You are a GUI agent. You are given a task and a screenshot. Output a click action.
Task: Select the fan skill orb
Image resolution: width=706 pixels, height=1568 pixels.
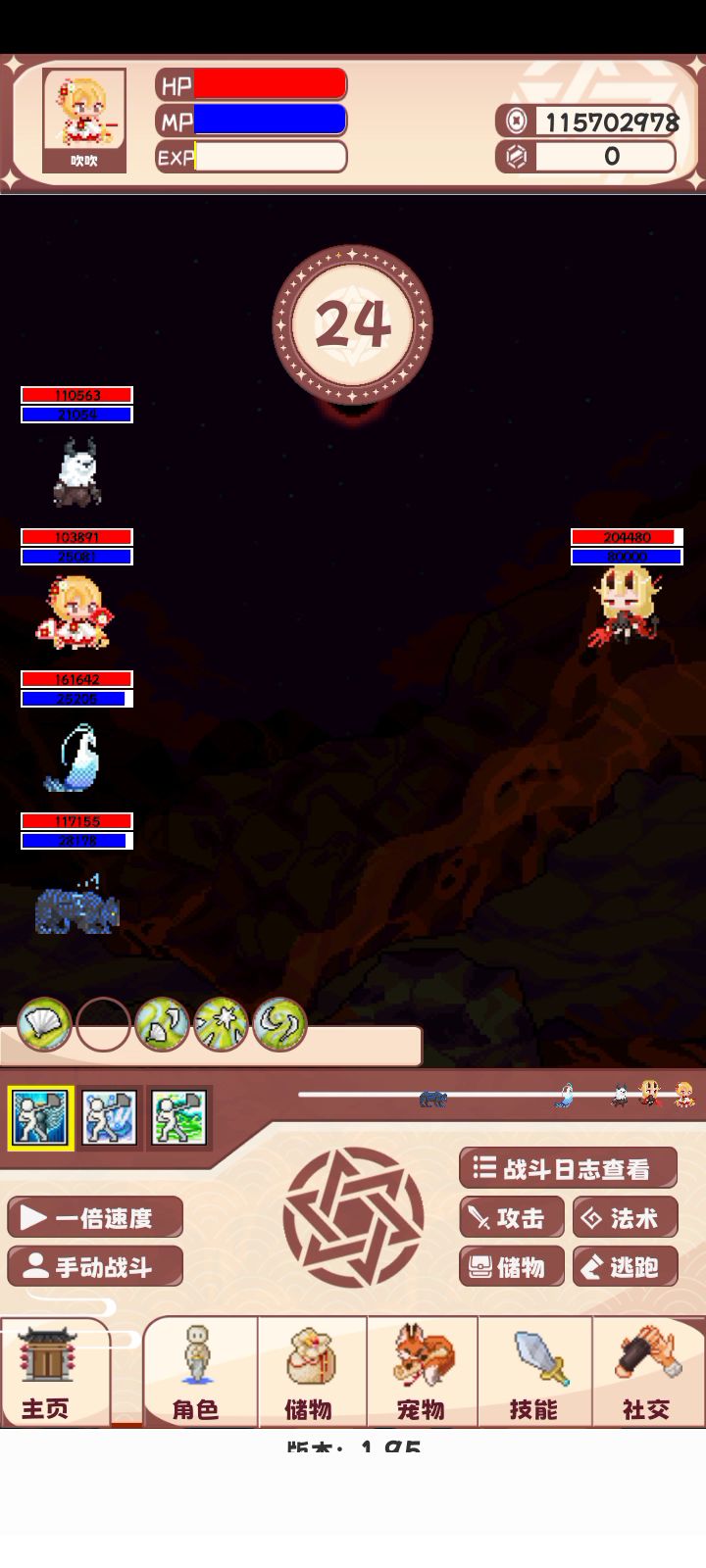[44, 1024]
